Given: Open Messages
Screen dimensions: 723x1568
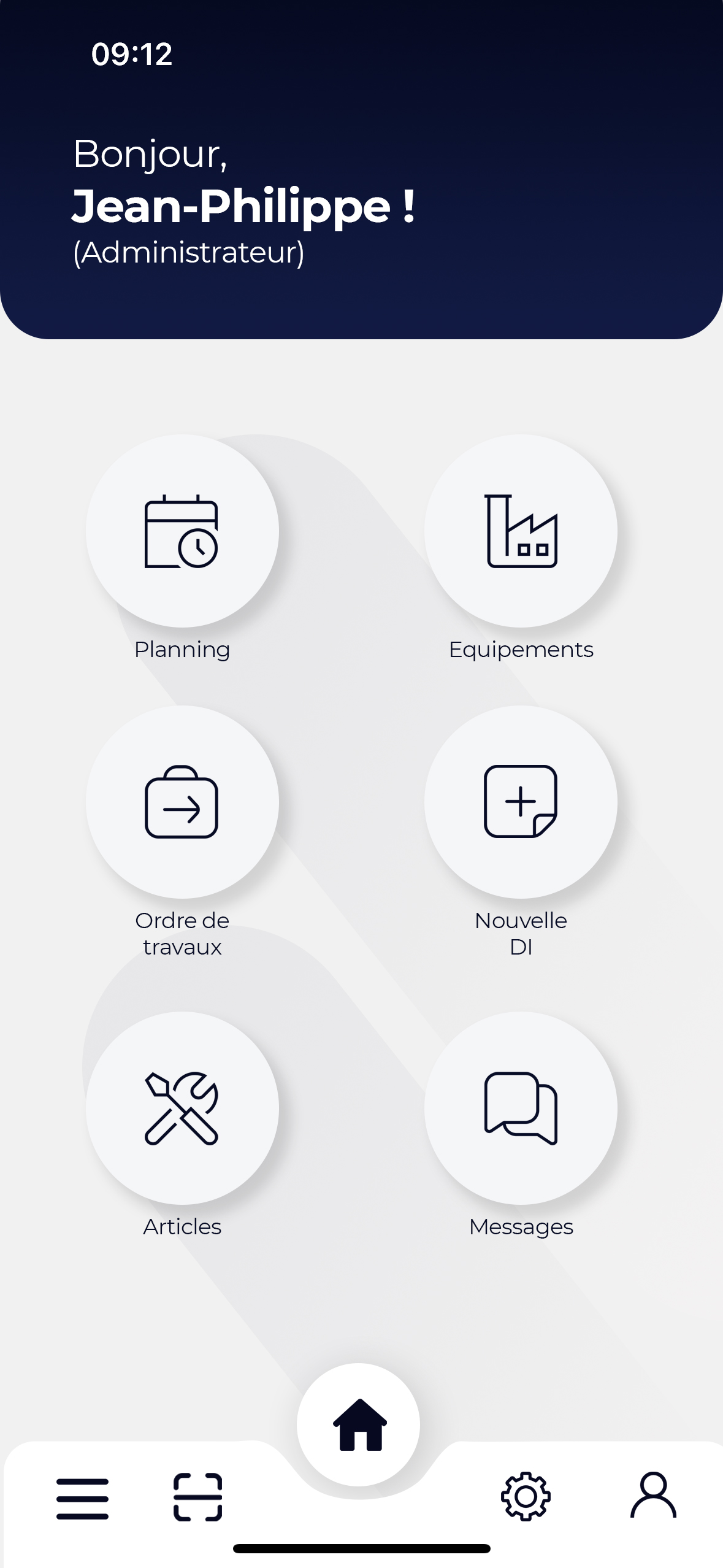Looking at the screenshot, I should pos(521,1108).
